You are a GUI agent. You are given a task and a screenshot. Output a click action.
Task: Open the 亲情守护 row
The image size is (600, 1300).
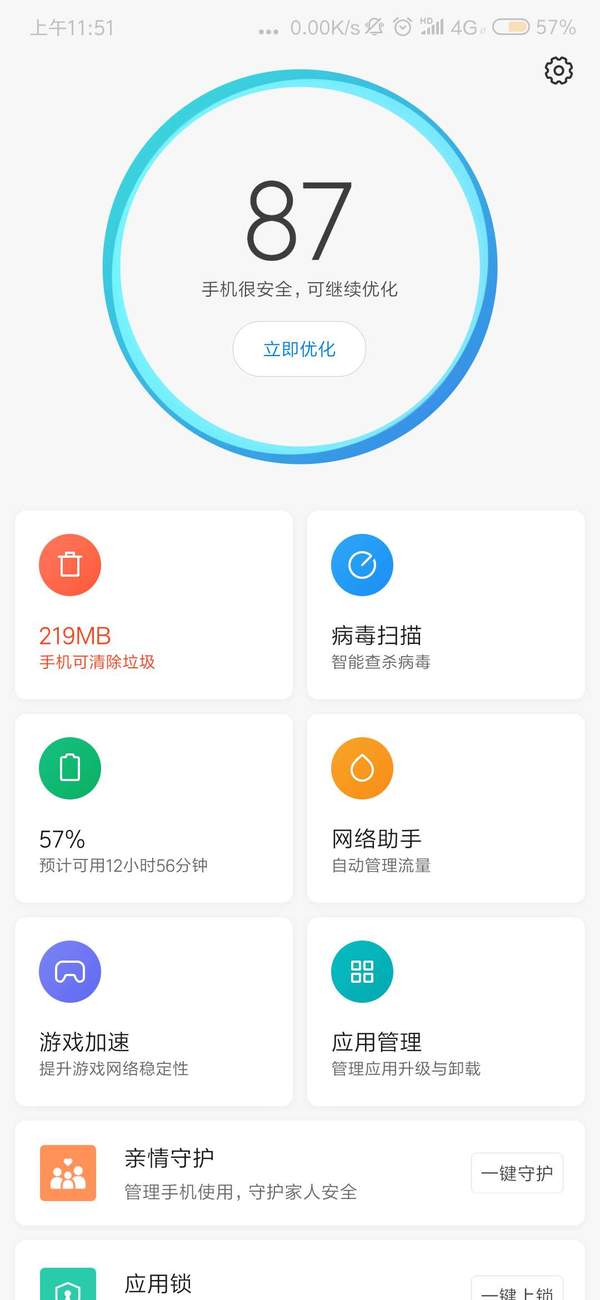(x=300, y=1173)
